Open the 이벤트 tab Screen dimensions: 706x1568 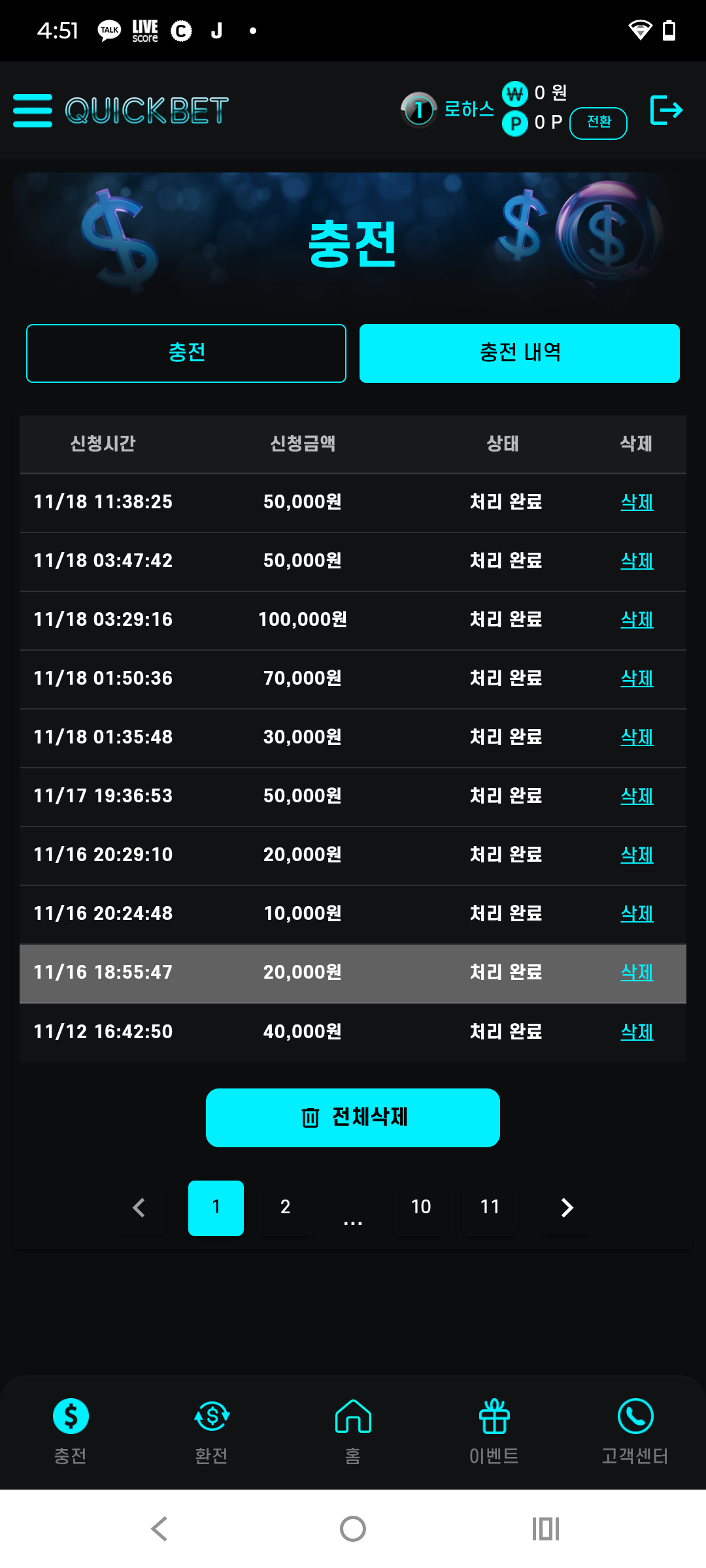tap(494, 1429)
